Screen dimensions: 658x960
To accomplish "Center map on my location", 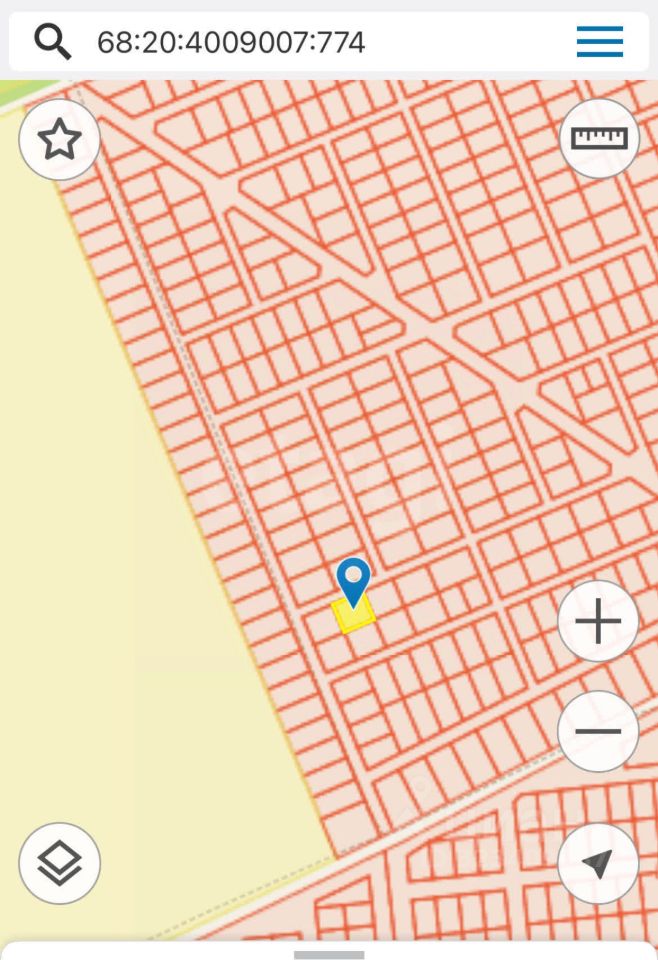I will click(598, 864).
